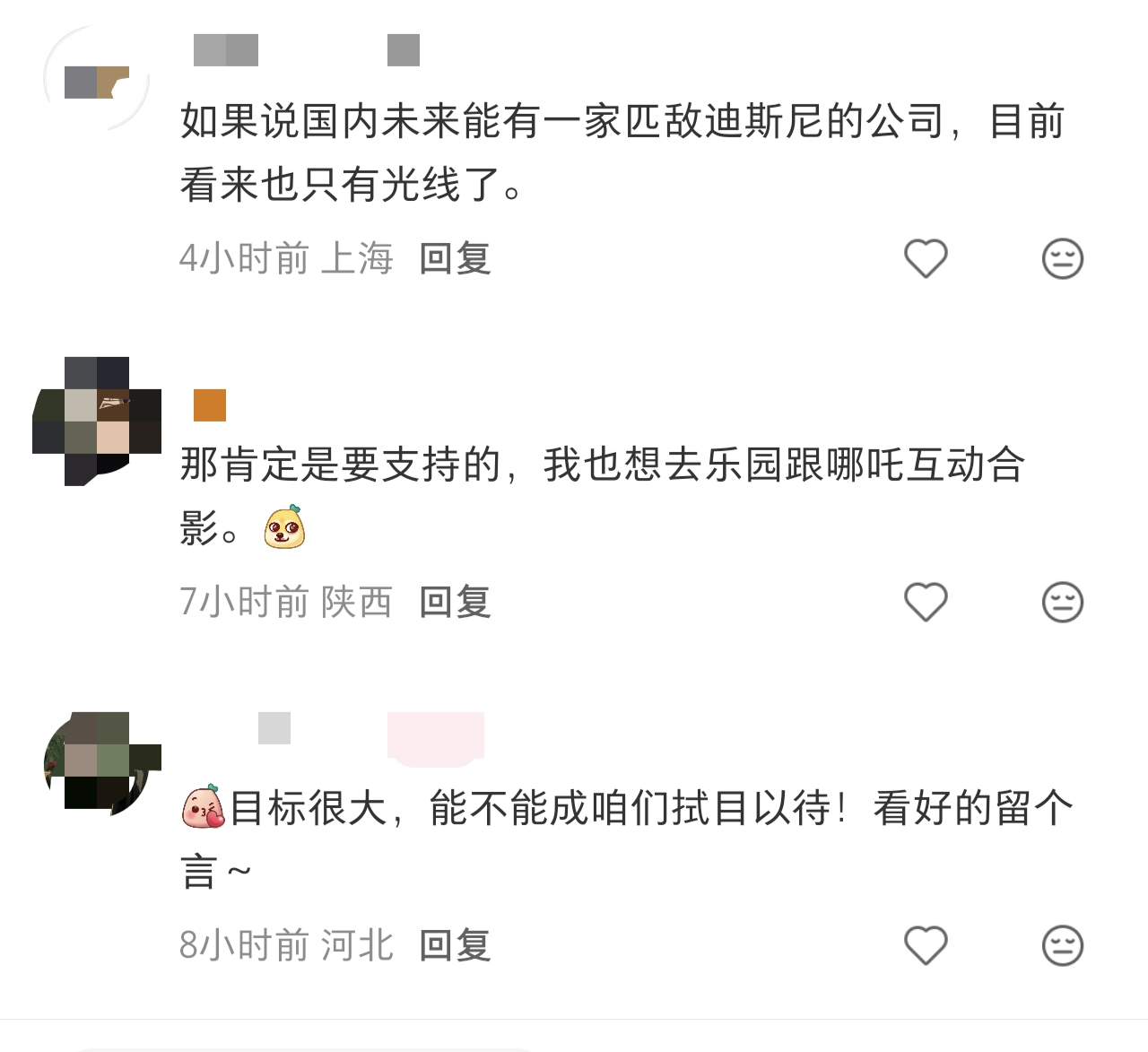
Task: Dislike the Shanghai comment about 光线
Action: pos(1063,259)
